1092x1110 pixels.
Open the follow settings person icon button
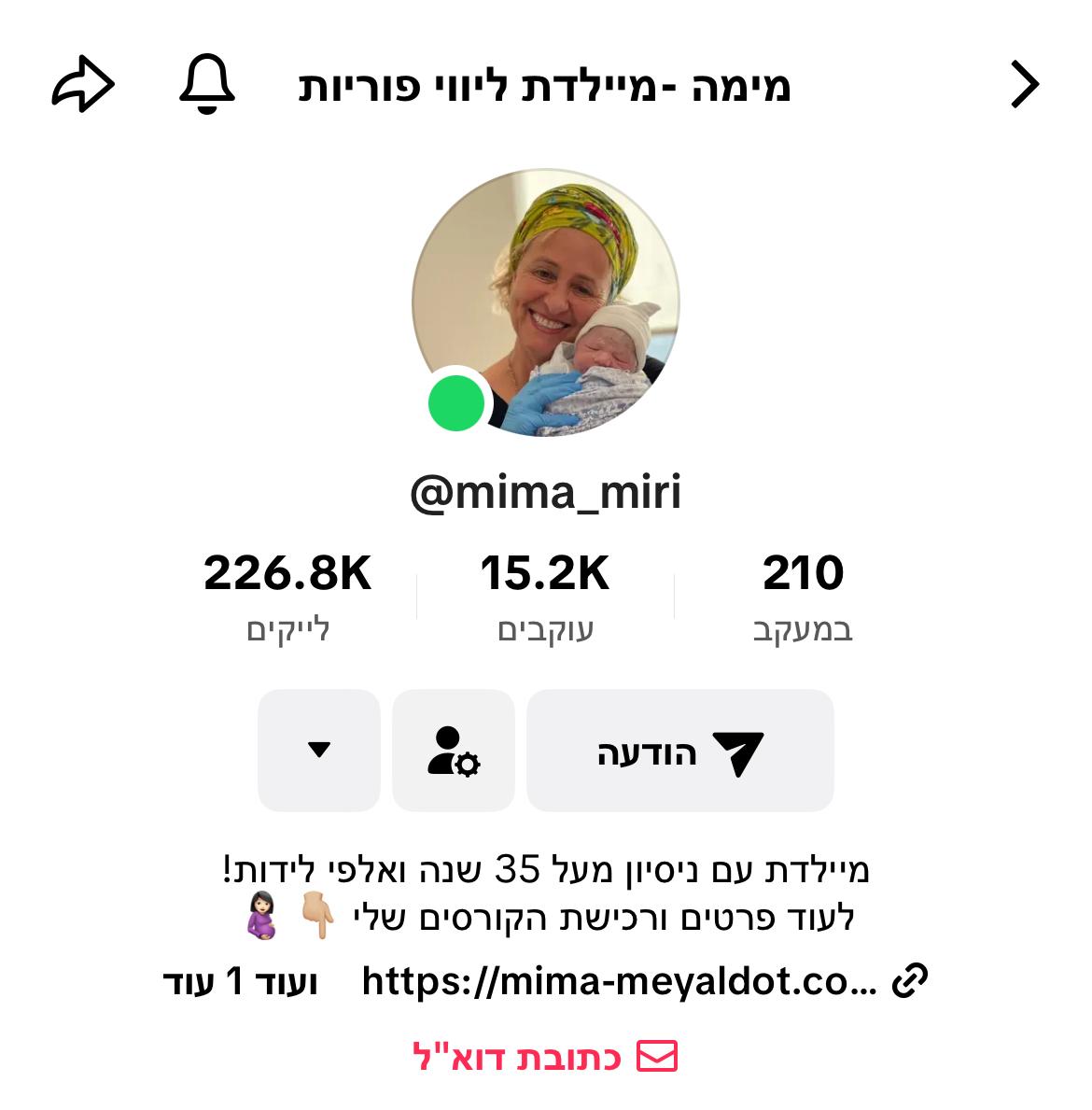click(x=454, y=751)
